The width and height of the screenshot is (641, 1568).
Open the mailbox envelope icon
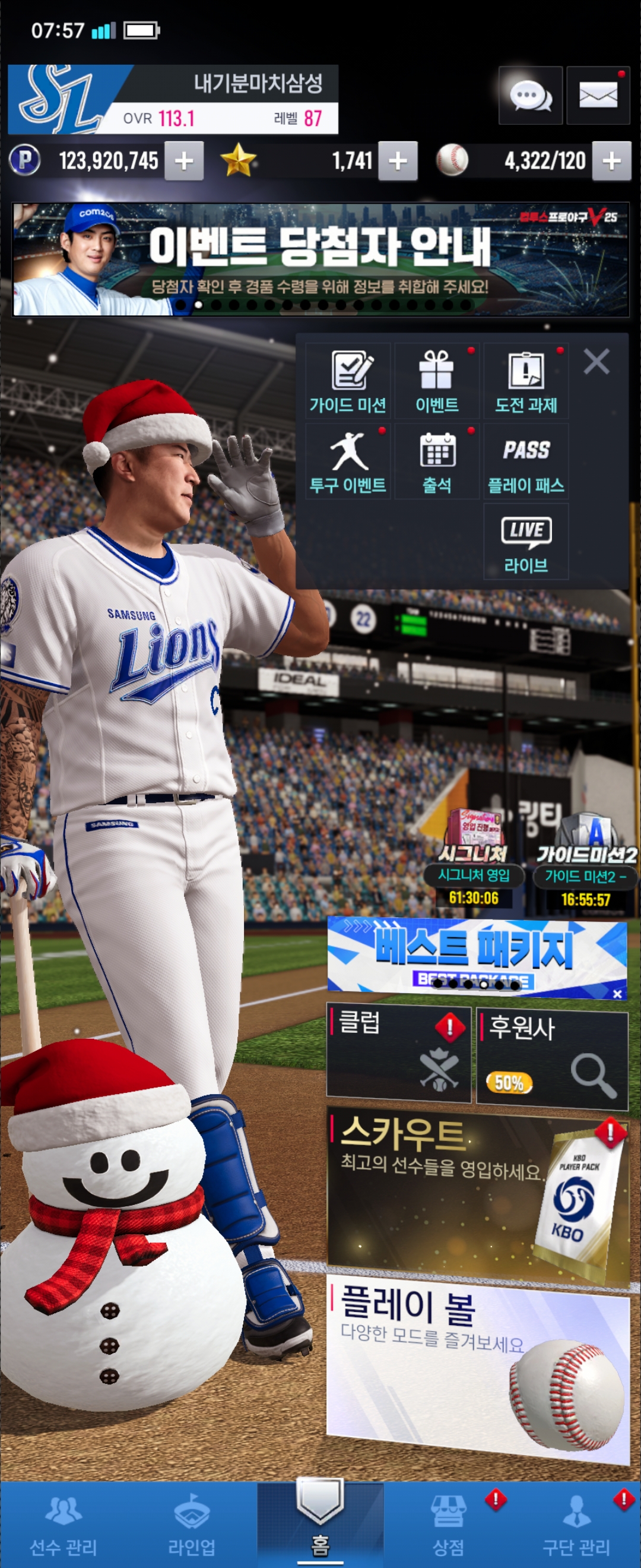click(597, 96)
